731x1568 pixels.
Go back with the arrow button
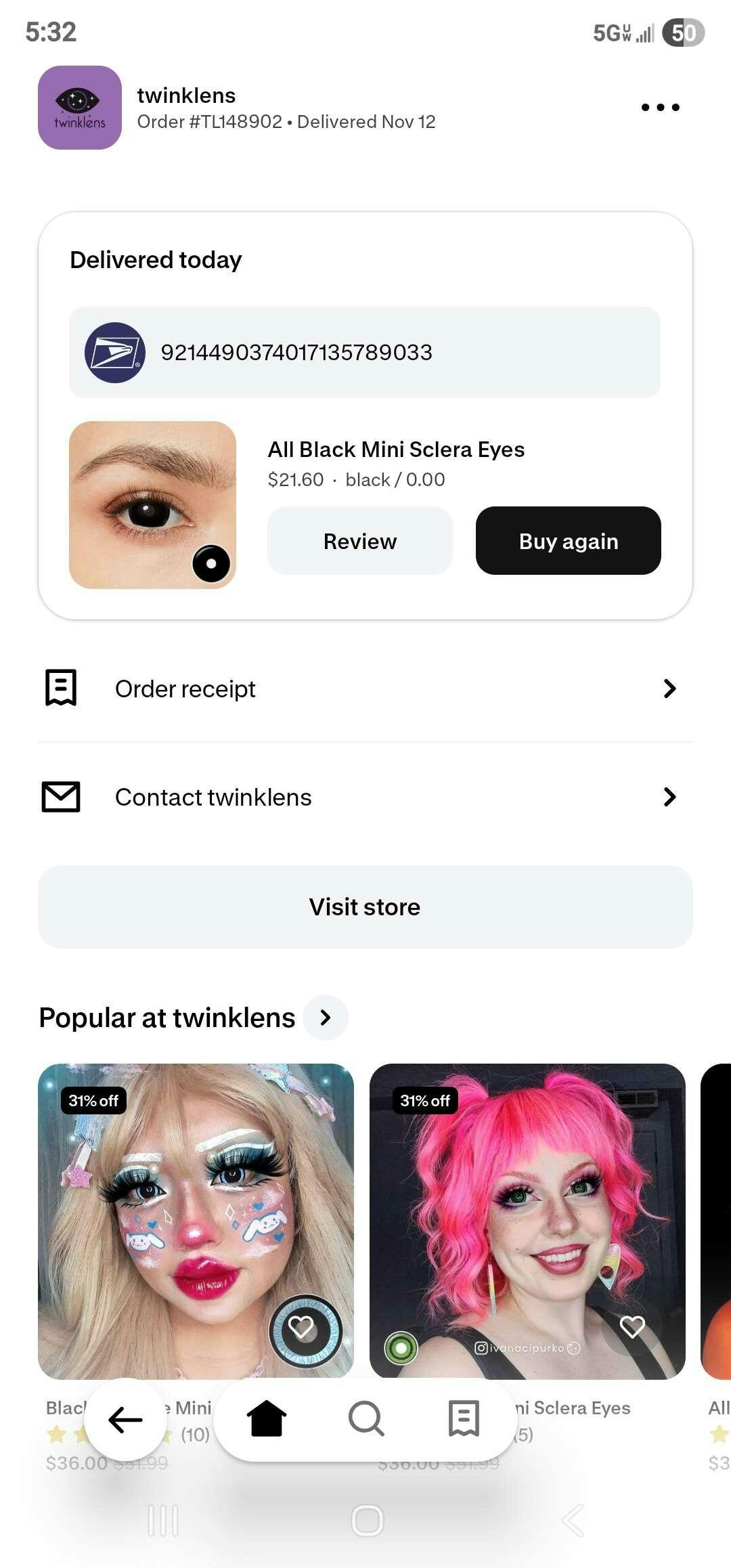pyautogui.click(x=126, y=1419)
